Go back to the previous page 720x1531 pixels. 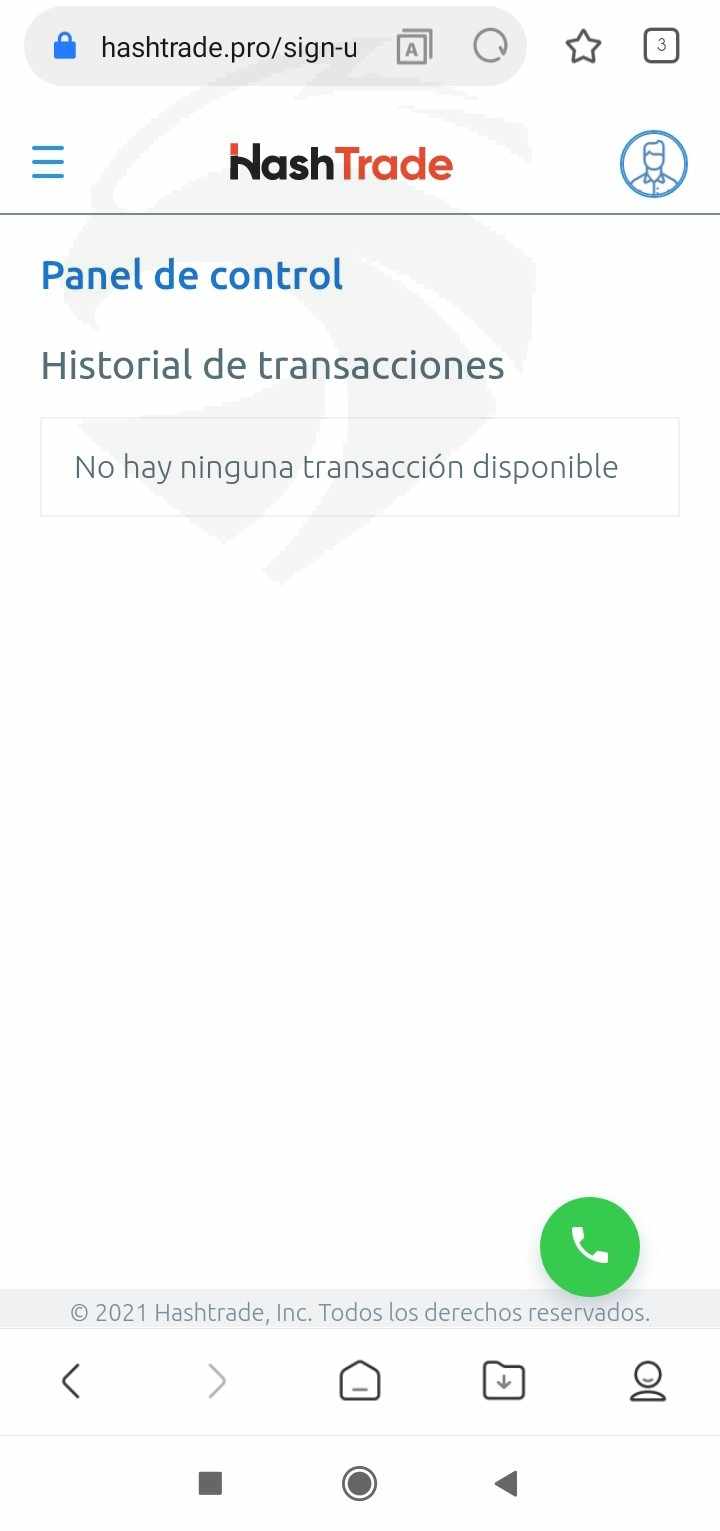(71, 1381)
